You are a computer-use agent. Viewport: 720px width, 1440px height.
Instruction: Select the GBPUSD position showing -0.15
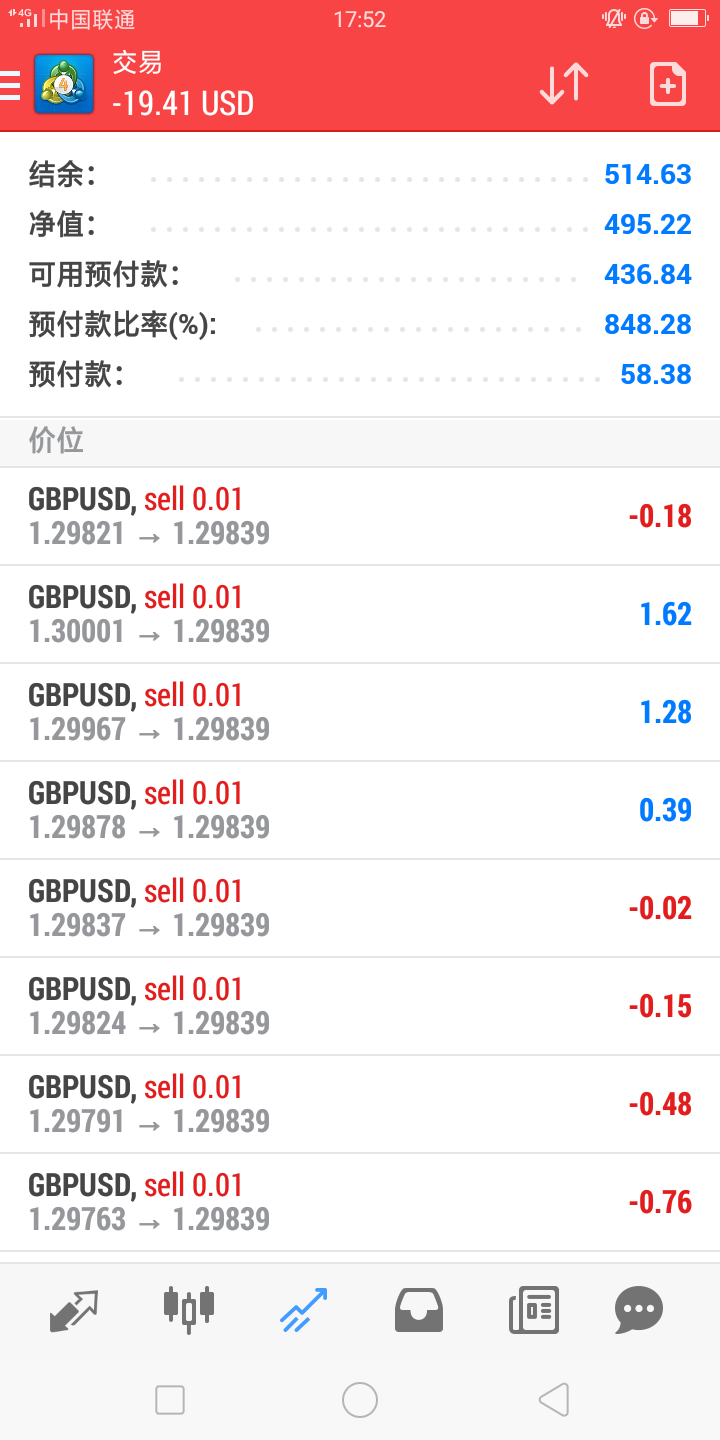click(360, 1006)
